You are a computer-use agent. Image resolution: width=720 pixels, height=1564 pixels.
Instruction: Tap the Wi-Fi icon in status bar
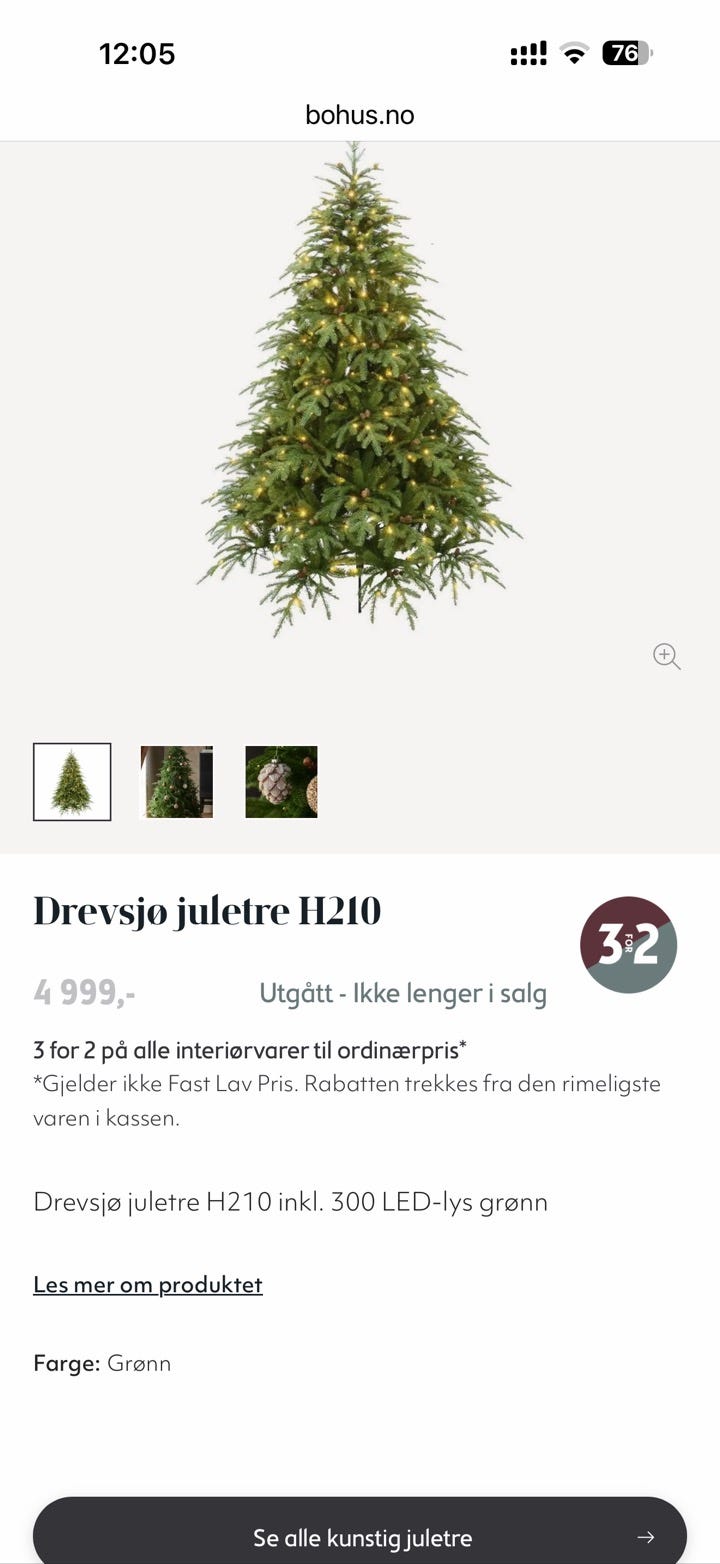click(572, 54)
